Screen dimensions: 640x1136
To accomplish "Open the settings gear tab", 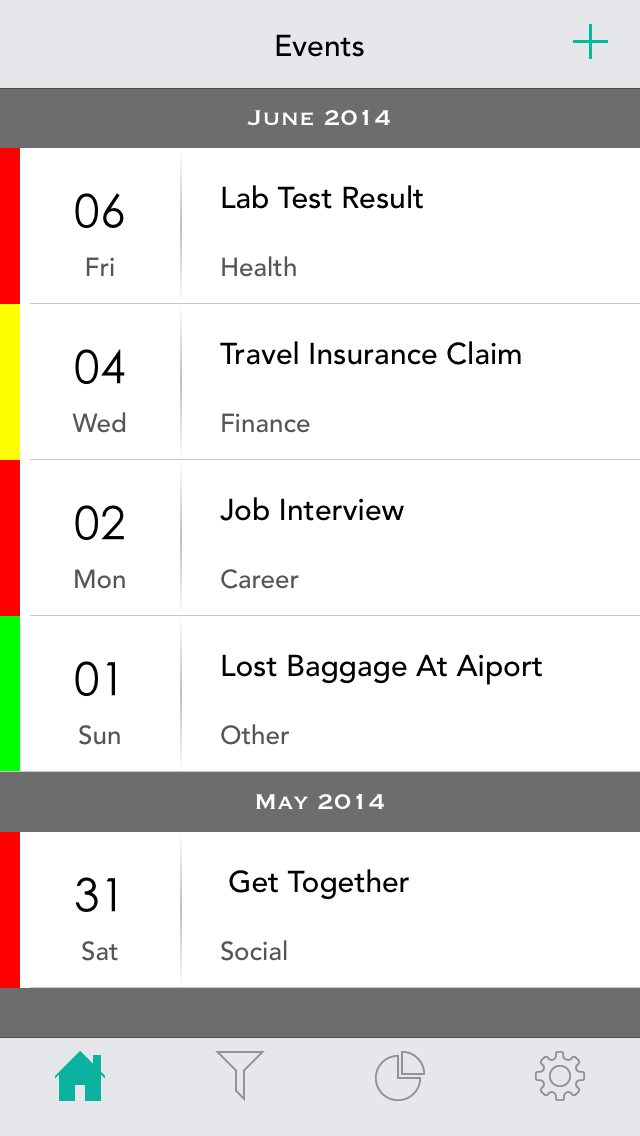I will pos(560,1076).
